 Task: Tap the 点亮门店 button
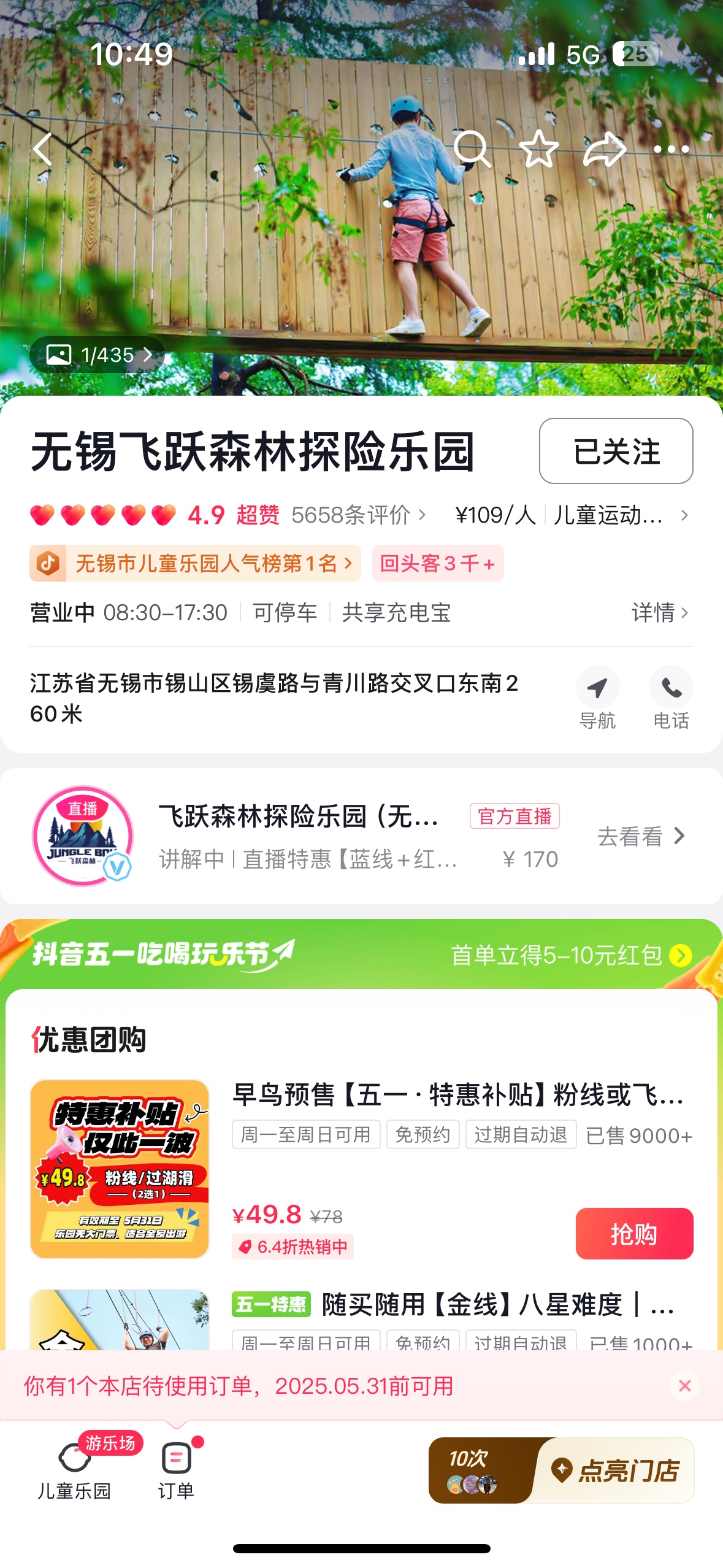616,1470
